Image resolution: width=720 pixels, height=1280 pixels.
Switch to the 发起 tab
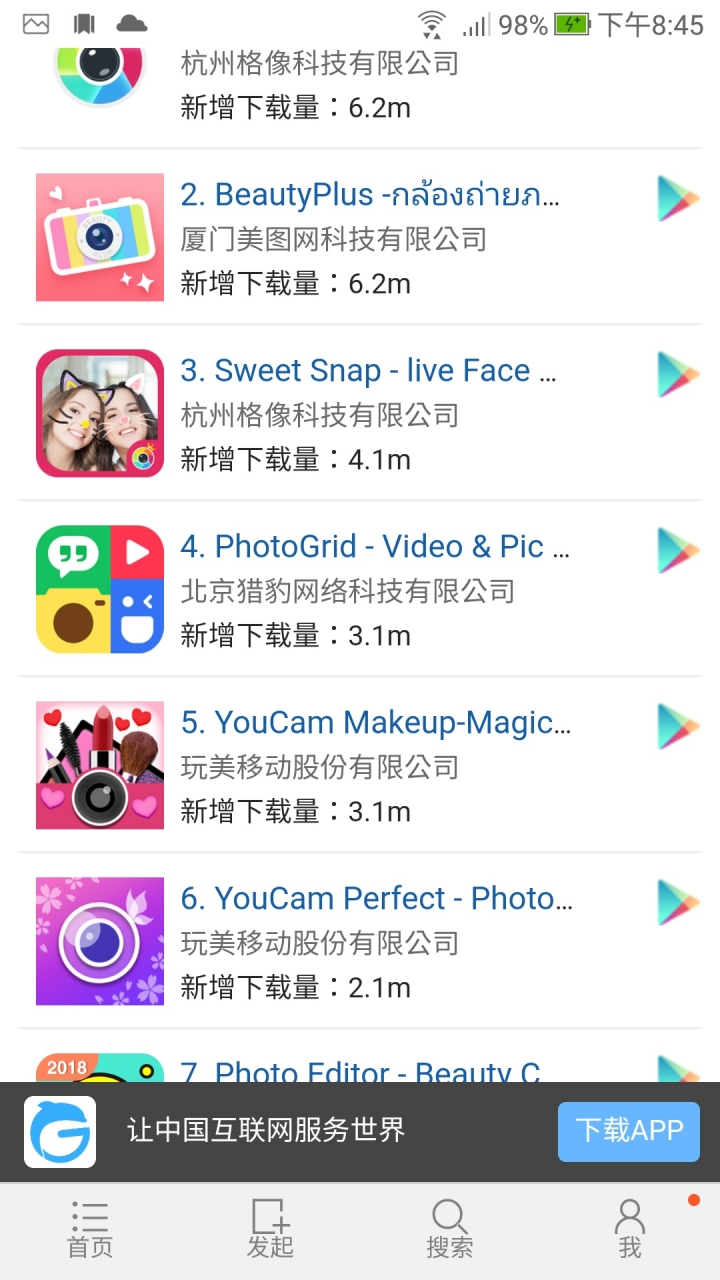[x=270, y=1230]
